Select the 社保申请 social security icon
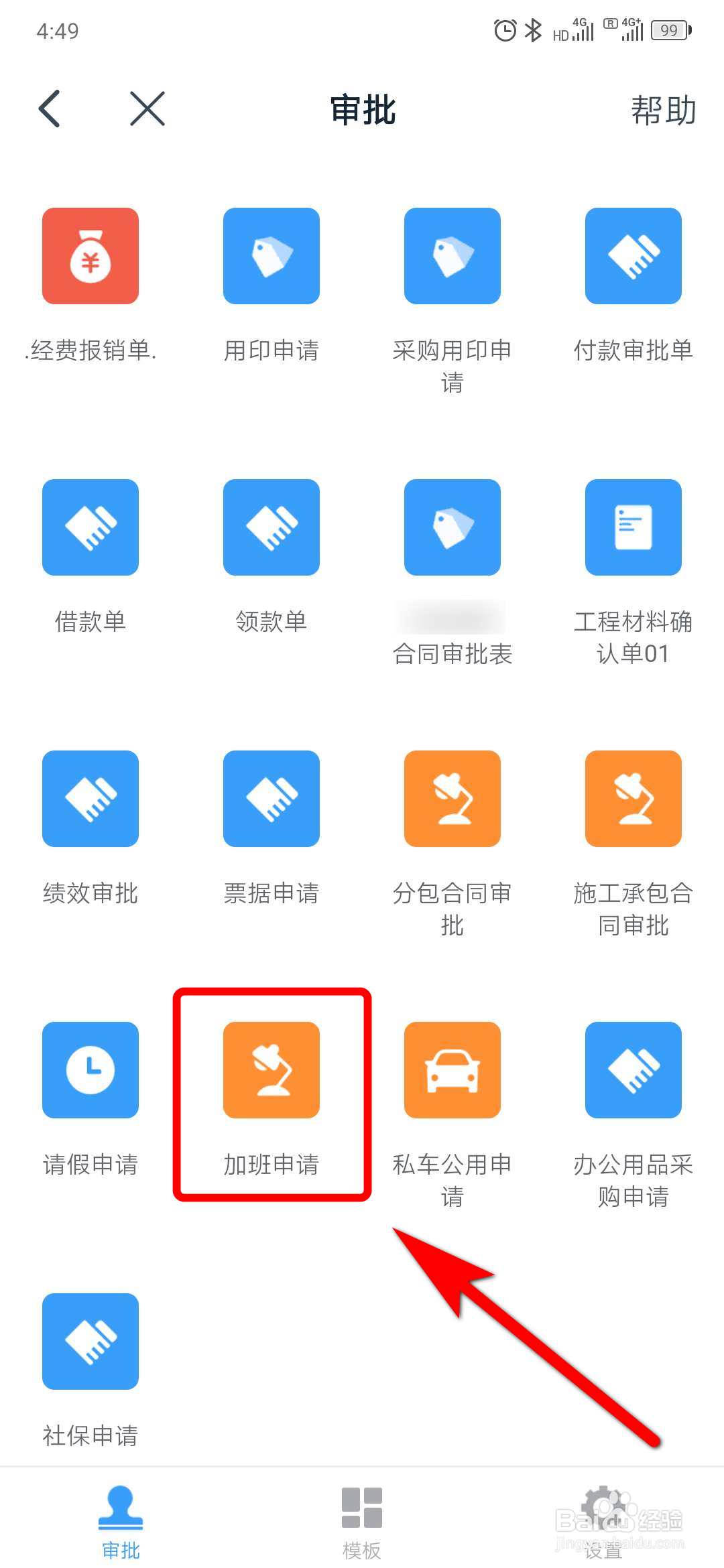 coord(90,1342)
